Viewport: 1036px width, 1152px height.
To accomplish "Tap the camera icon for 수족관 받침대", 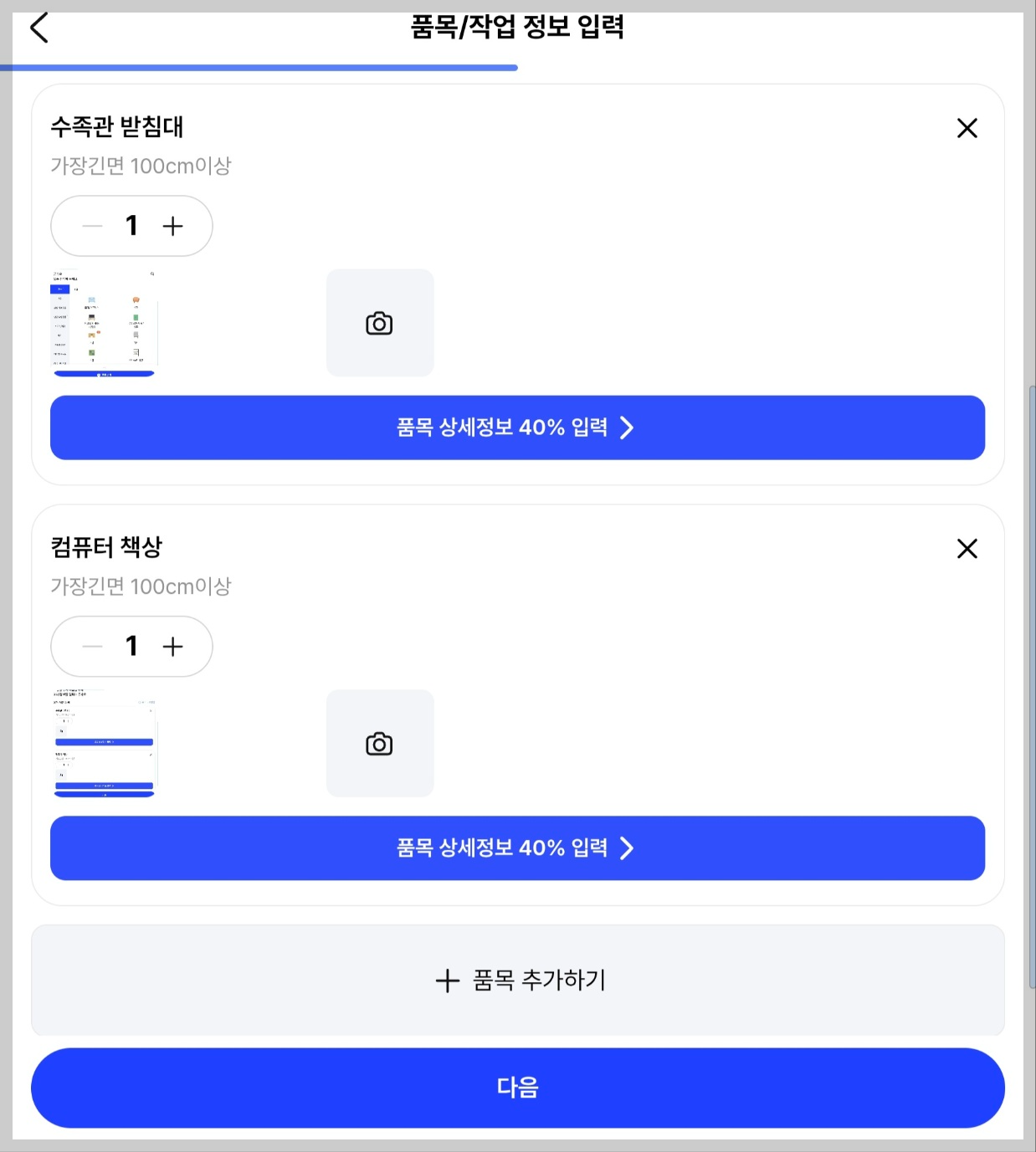I will [380, 323].
